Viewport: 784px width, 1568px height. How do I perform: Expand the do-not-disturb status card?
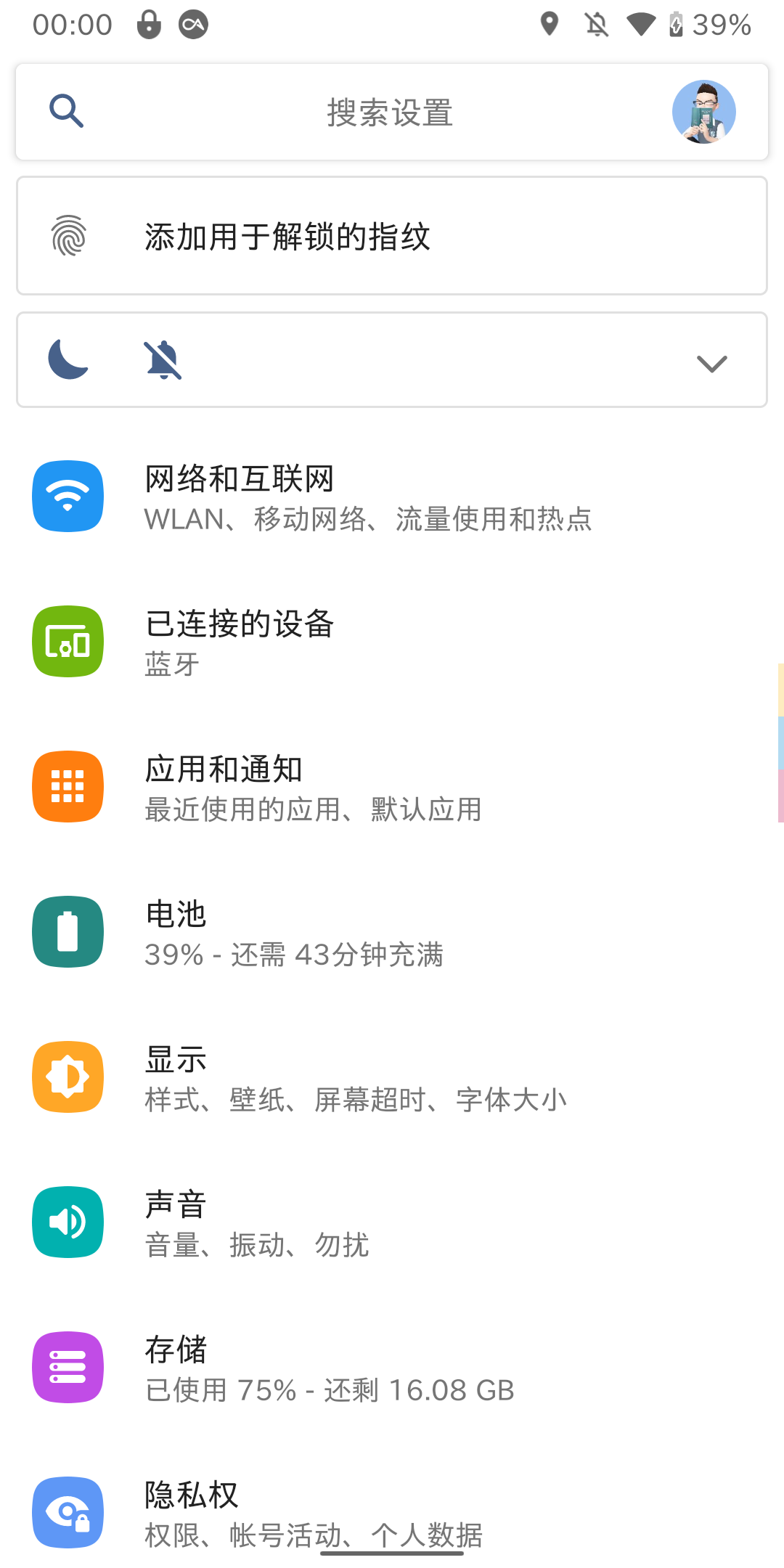point(711,362)
